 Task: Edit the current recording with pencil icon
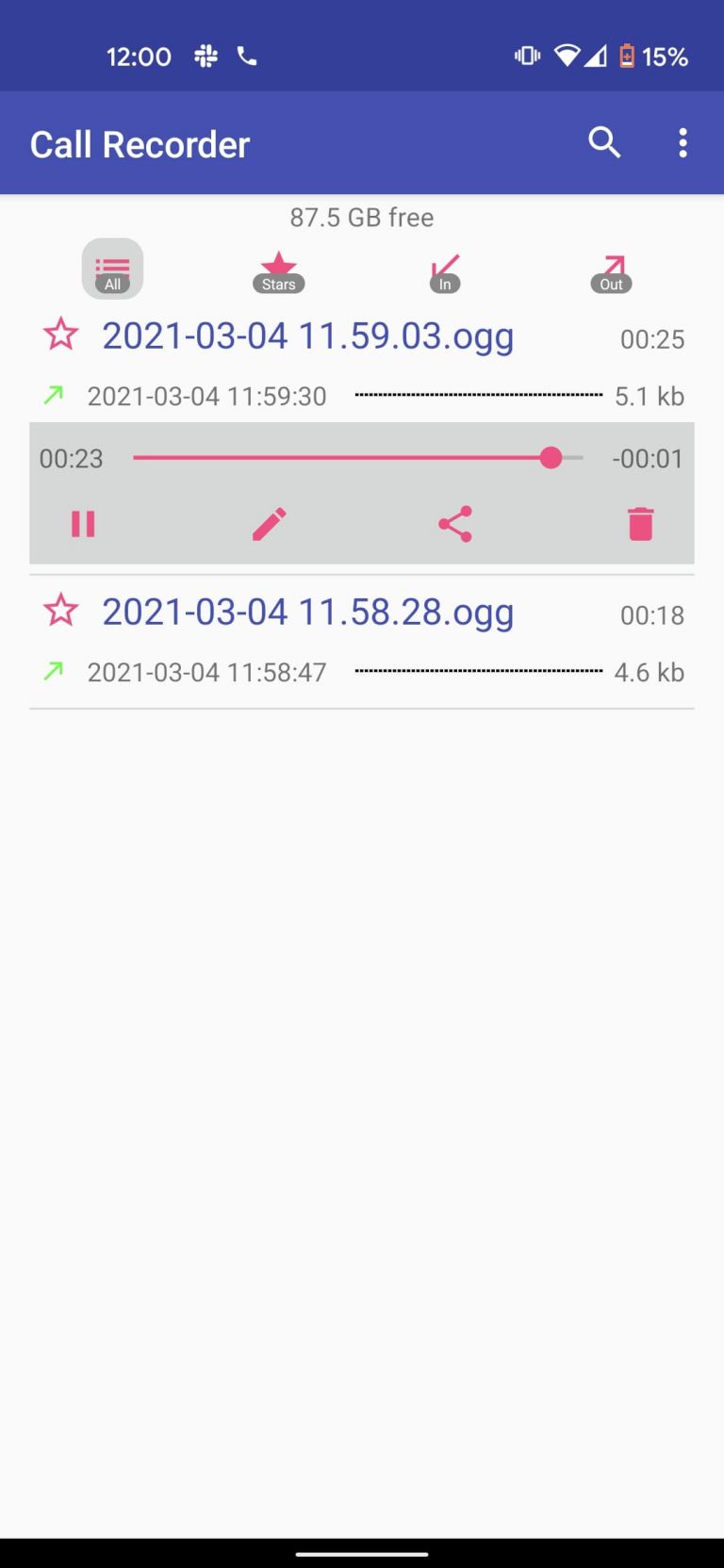point(269,524)
